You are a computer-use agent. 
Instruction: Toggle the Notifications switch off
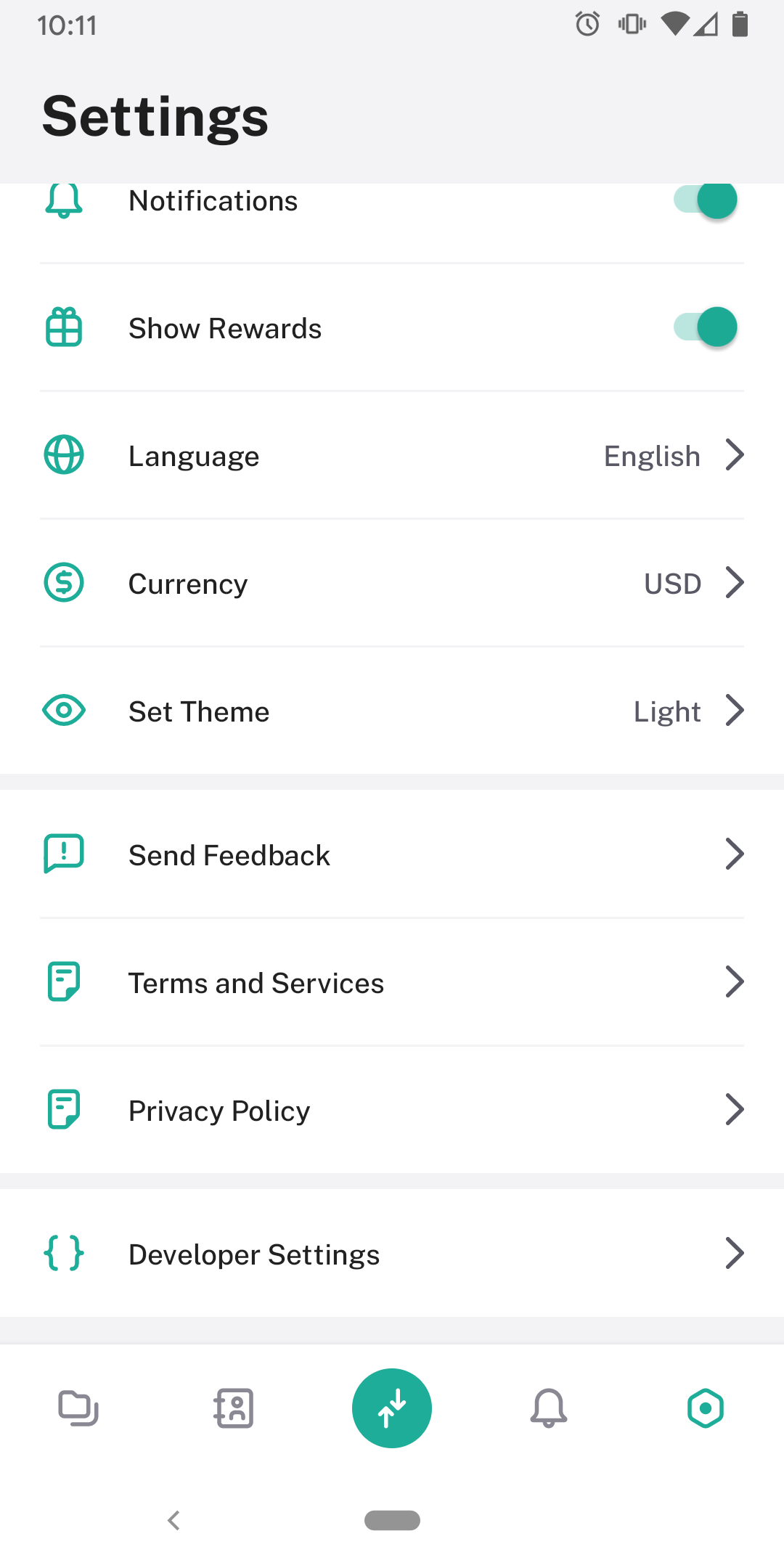(x=706, y=201)
